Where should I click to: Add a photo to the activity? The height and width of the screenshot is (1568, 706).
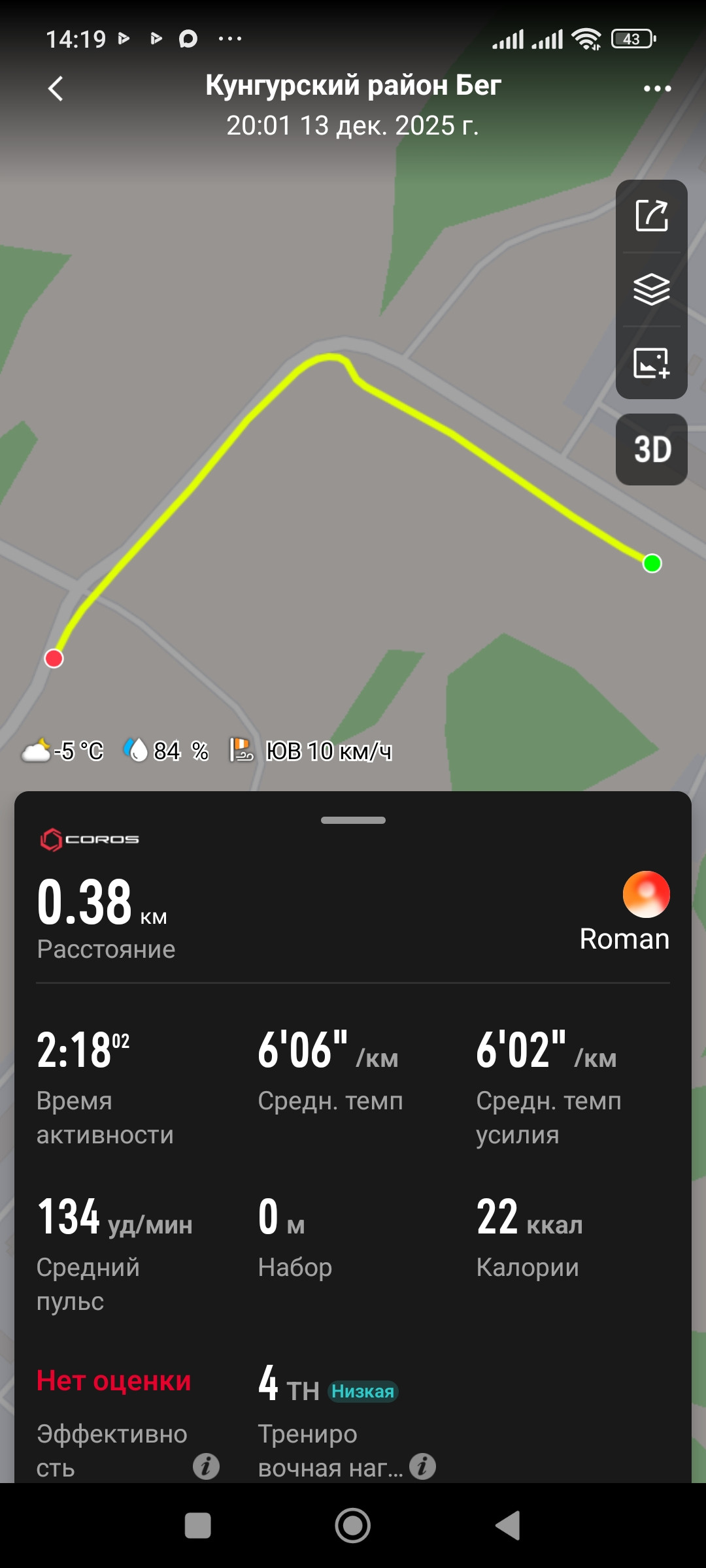(x=652, y=363)
